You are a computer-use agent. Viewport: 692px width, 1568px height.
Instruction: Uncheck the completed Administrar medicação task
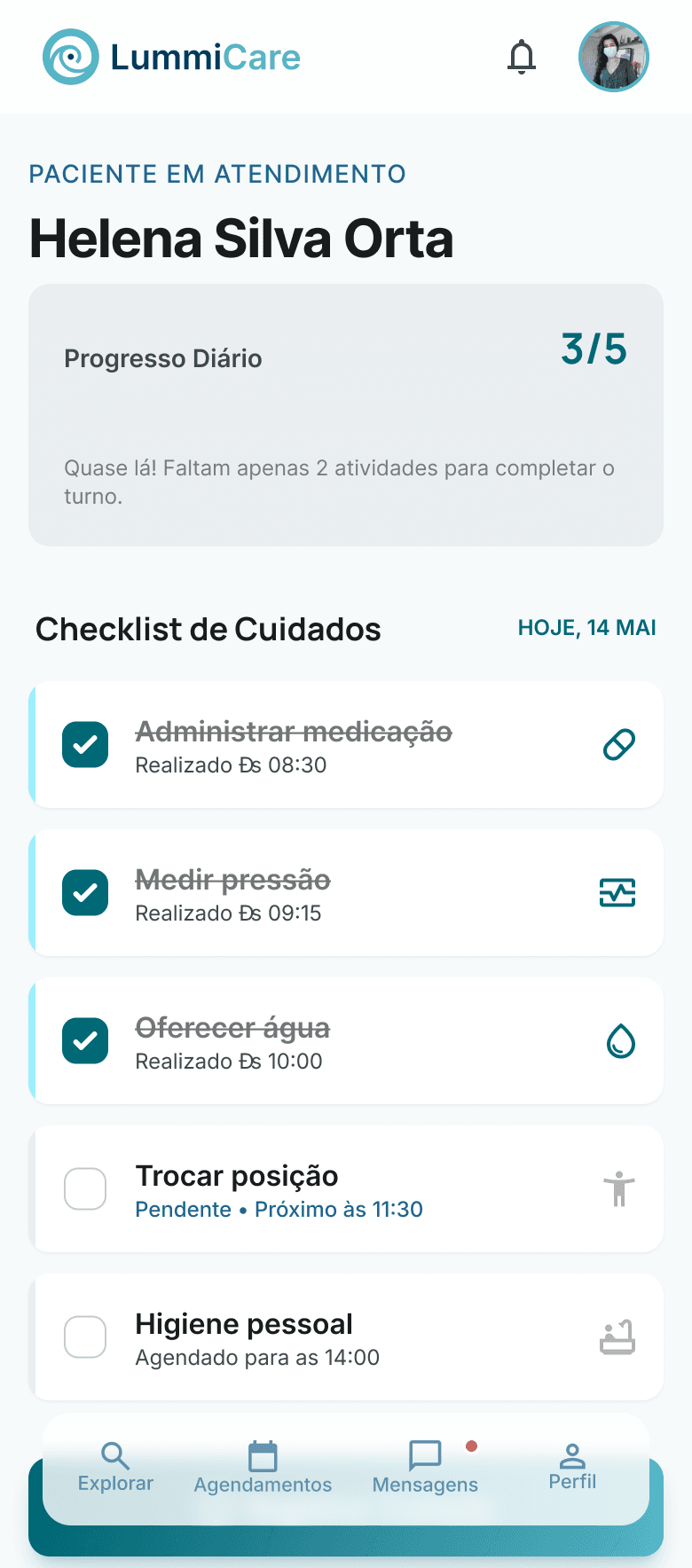[x=85, y=745]
